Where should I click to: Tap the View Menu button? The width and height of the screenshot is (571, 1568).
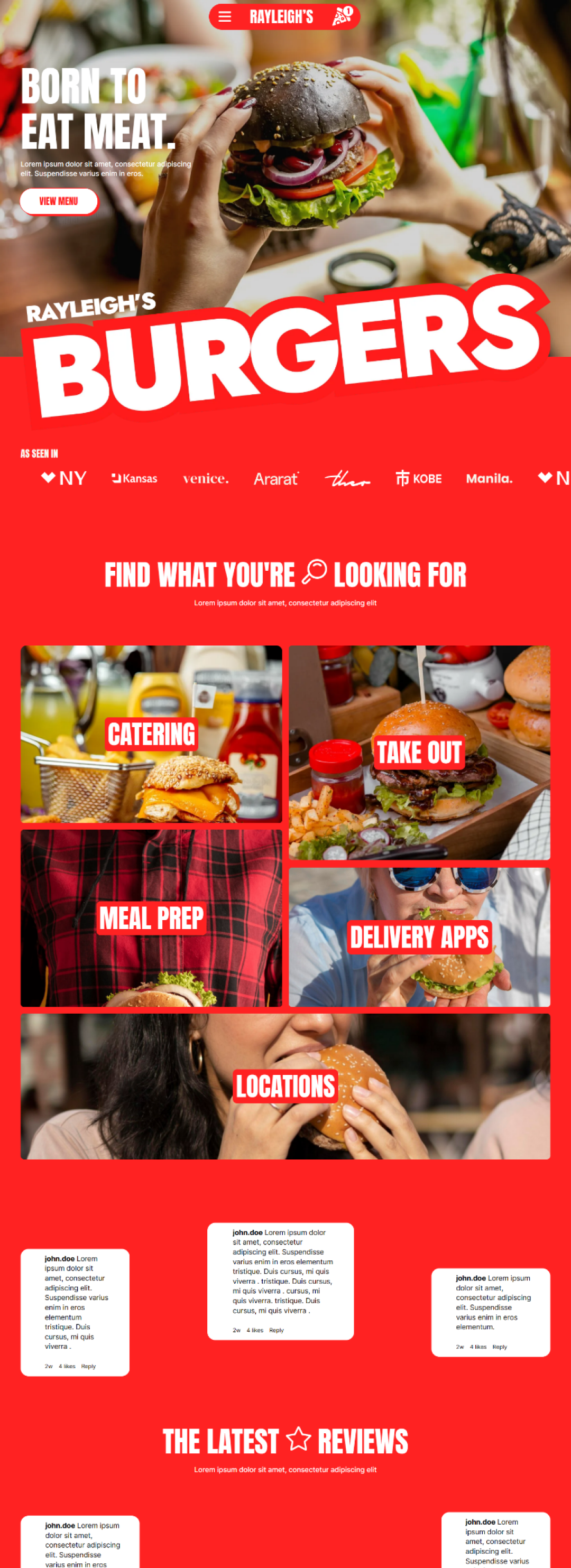[x=59, y=201]
